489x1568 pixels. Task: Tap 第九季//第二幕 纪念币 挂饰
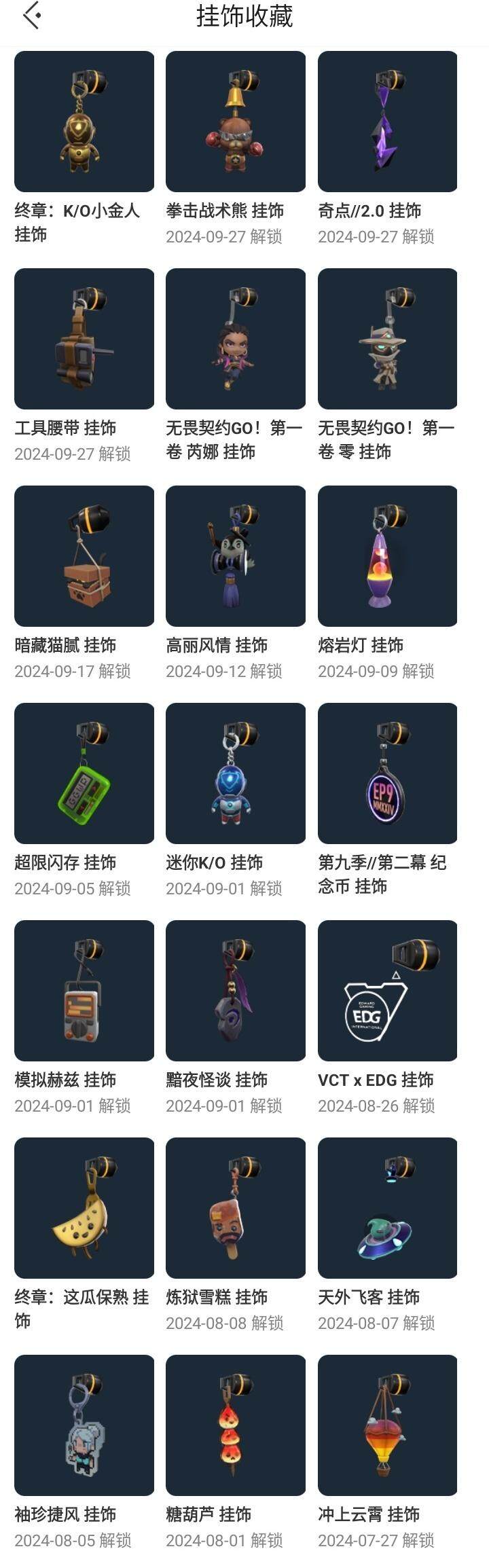pyautogui.click(x=387, y=773)
